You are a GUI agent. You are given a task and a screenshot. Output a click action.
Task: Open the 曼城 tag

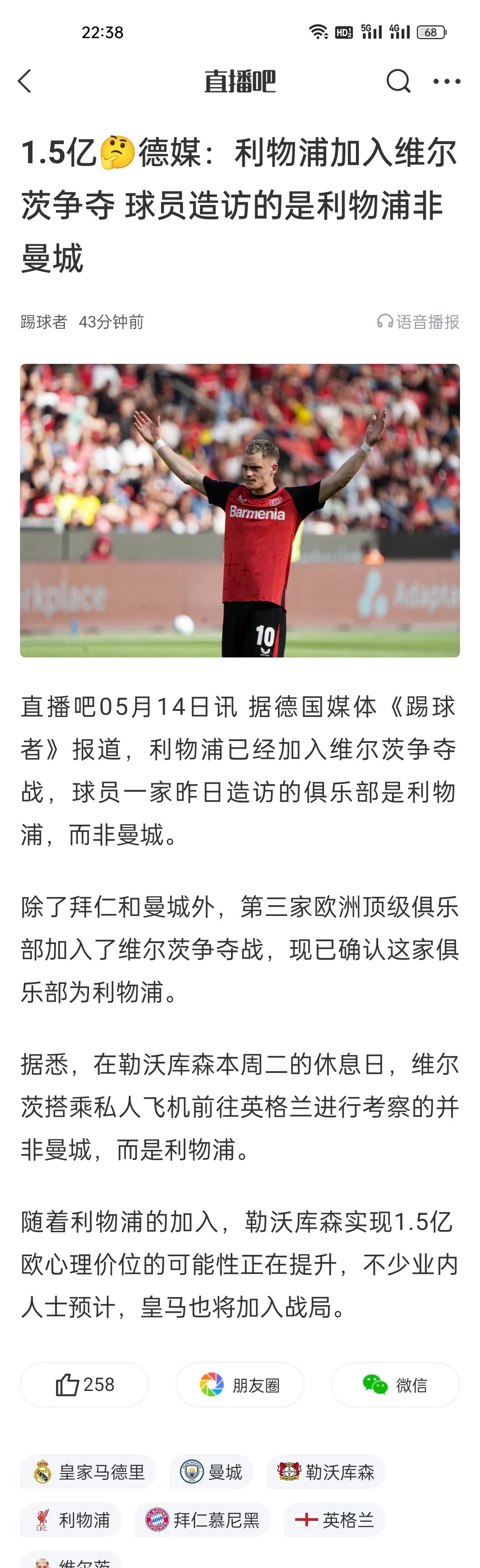click(211, 1472)
